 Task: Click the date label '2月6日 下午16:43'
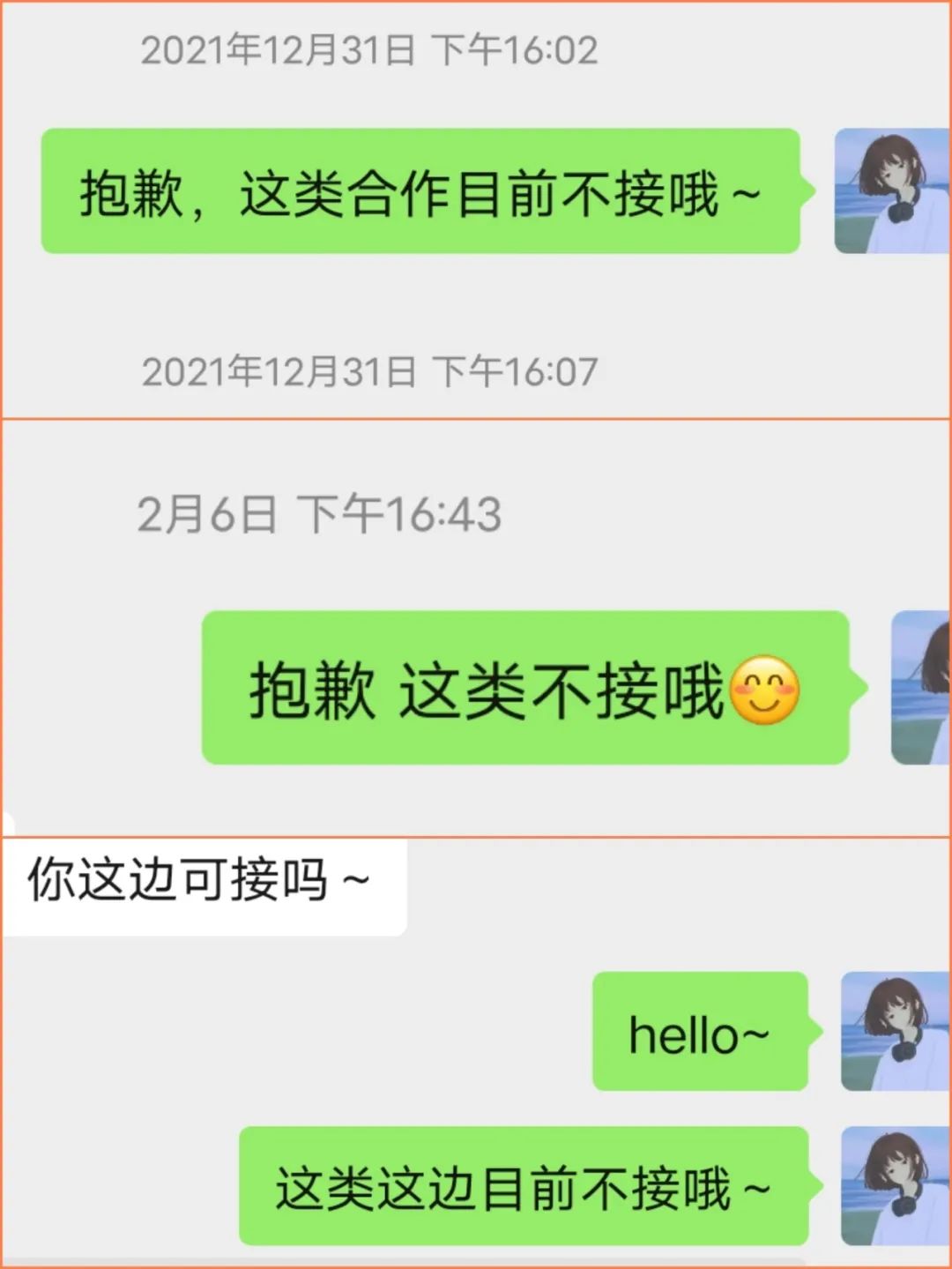coord(322,514)
